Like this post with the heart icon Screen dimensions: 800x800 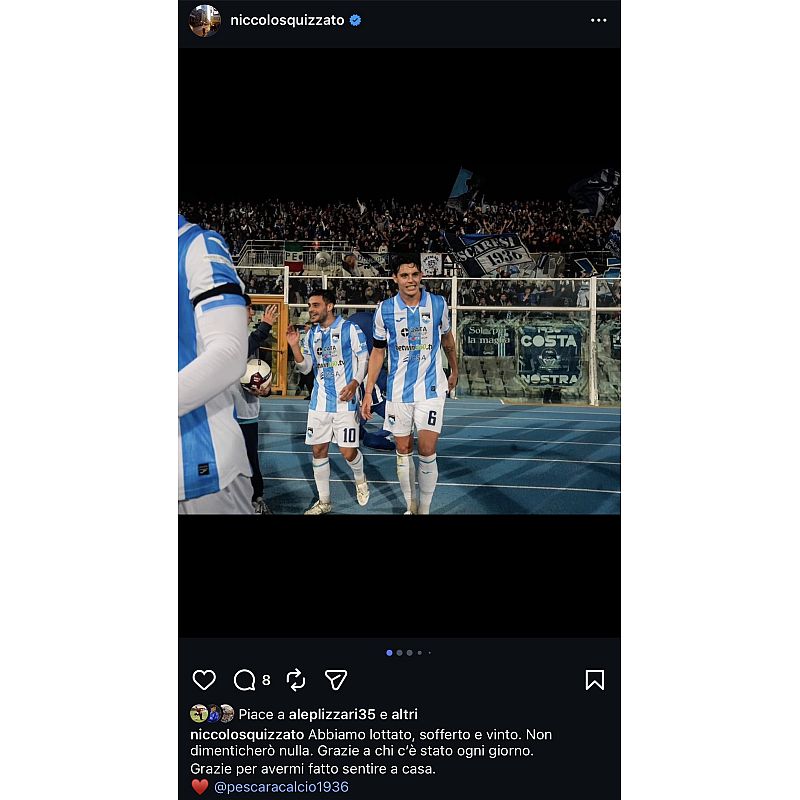pos(204,680)
